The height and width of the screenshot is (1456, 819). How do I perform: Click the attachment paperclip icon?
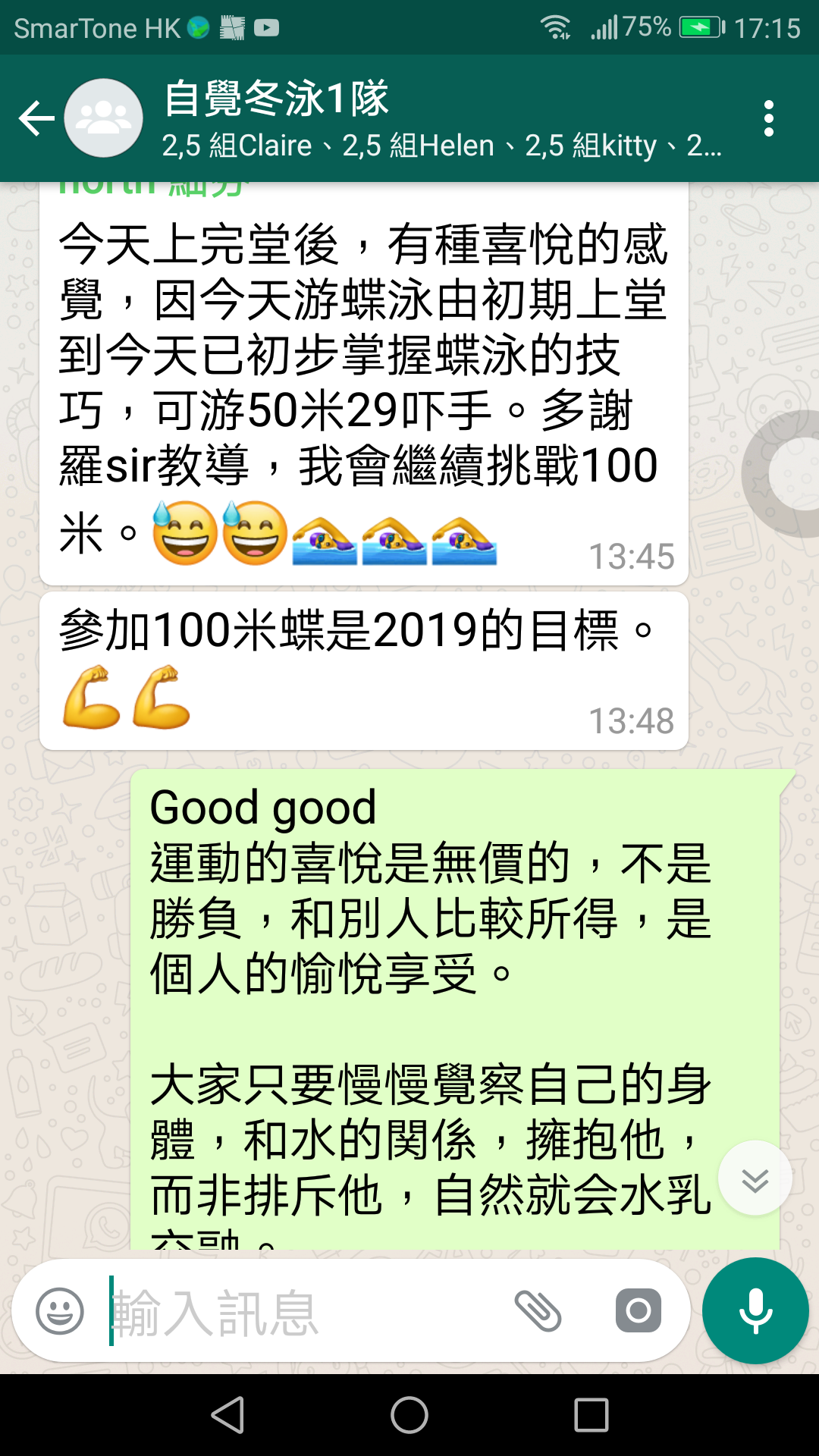tap(538, 1310)
